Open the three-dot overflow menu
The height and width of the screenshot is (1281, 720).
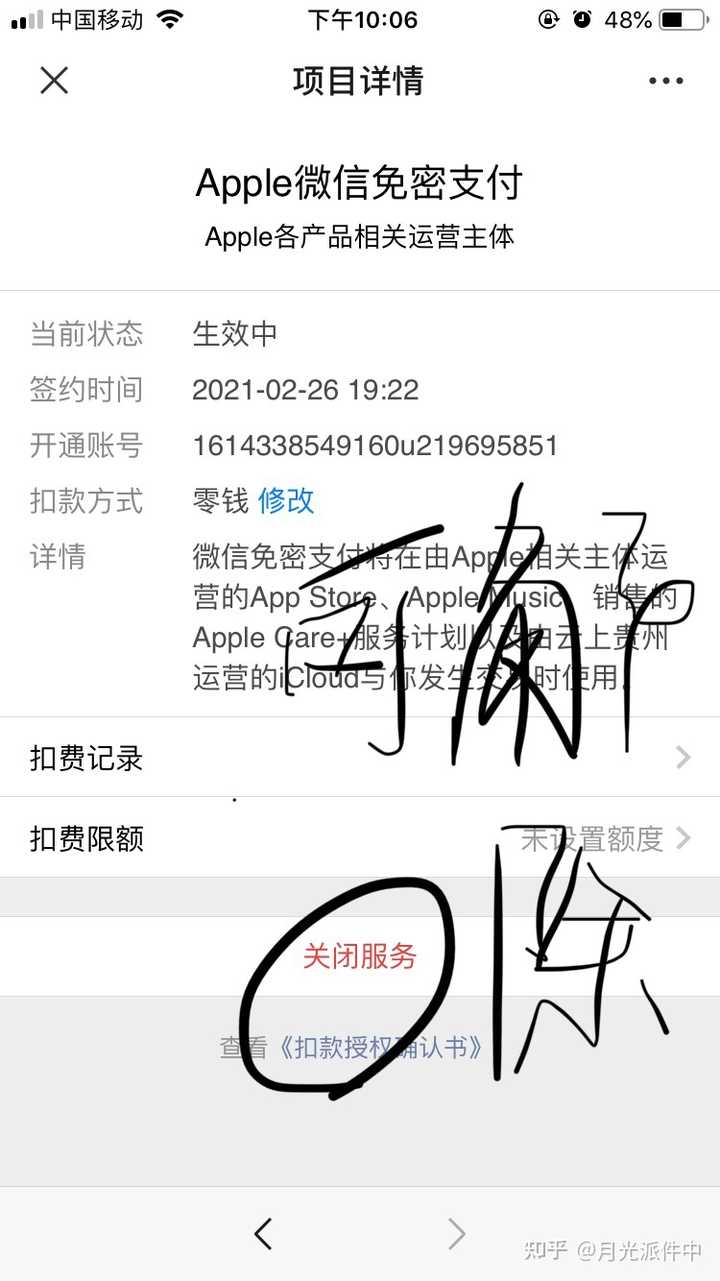665,81
